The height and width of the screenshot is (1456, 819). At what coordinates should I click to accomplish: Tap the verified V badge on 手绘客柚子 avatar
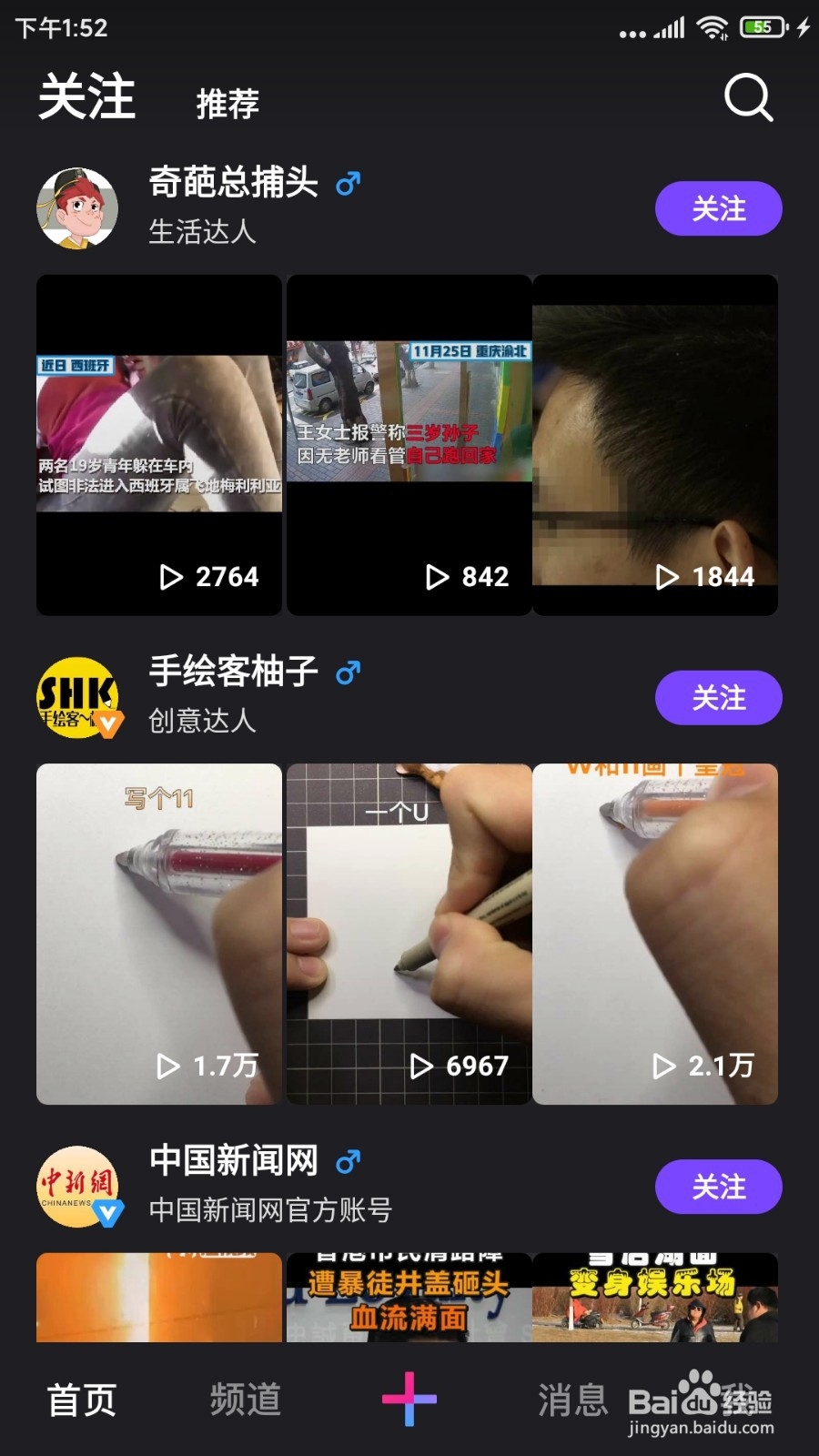[106, 724]
